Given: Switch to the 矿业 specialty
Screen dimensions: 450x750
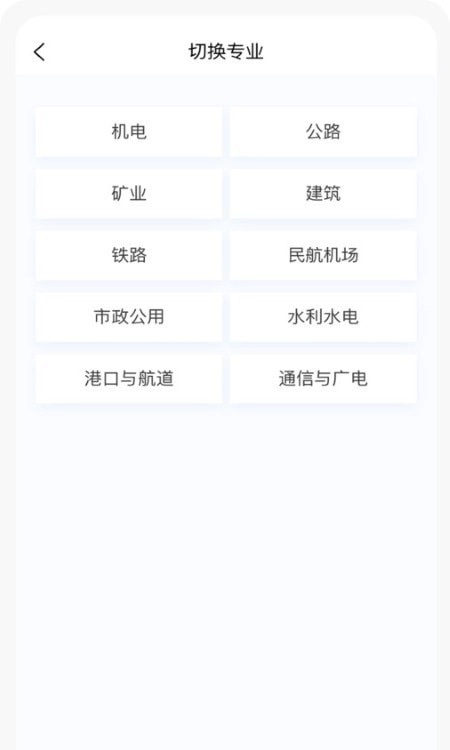Looking at the screenshot, I should click(x=129, y=193).
